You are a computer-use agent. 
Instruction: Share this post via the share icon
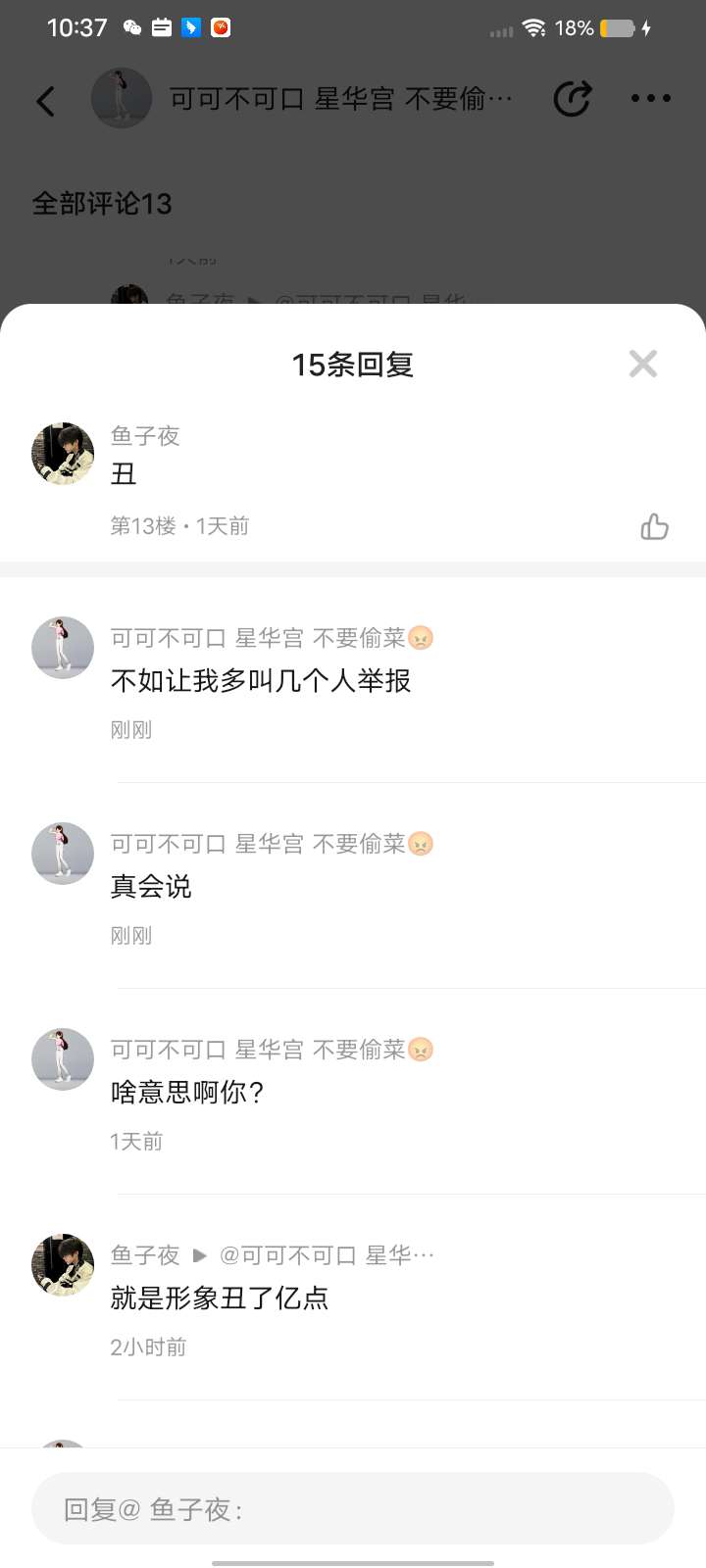tap(572, 99)
